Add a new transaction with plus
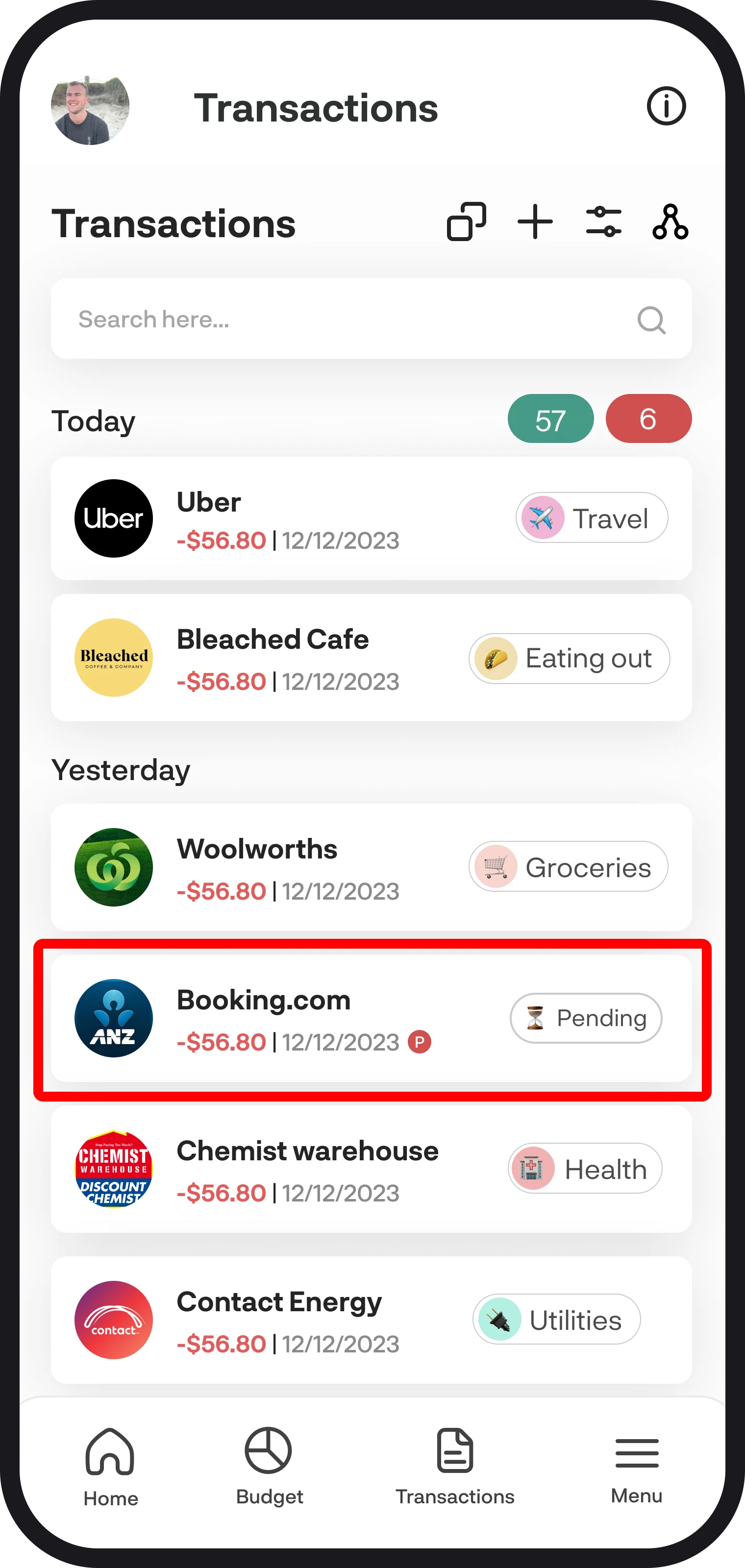This screenshot has width=745, height=1568. [x=535, y=221]
